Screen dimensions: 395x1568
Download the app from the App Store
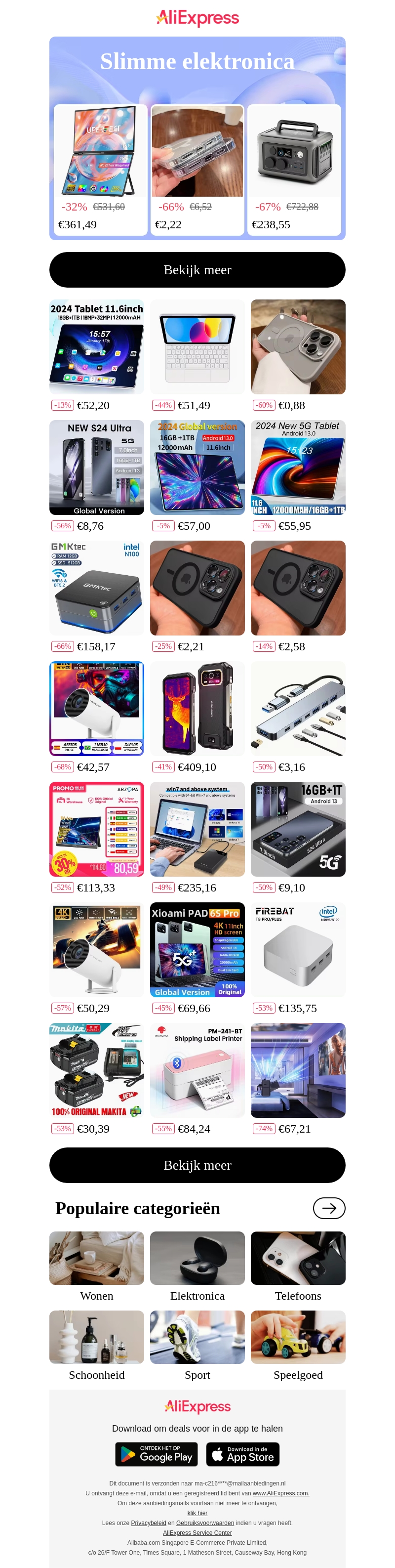point(243,1454)
